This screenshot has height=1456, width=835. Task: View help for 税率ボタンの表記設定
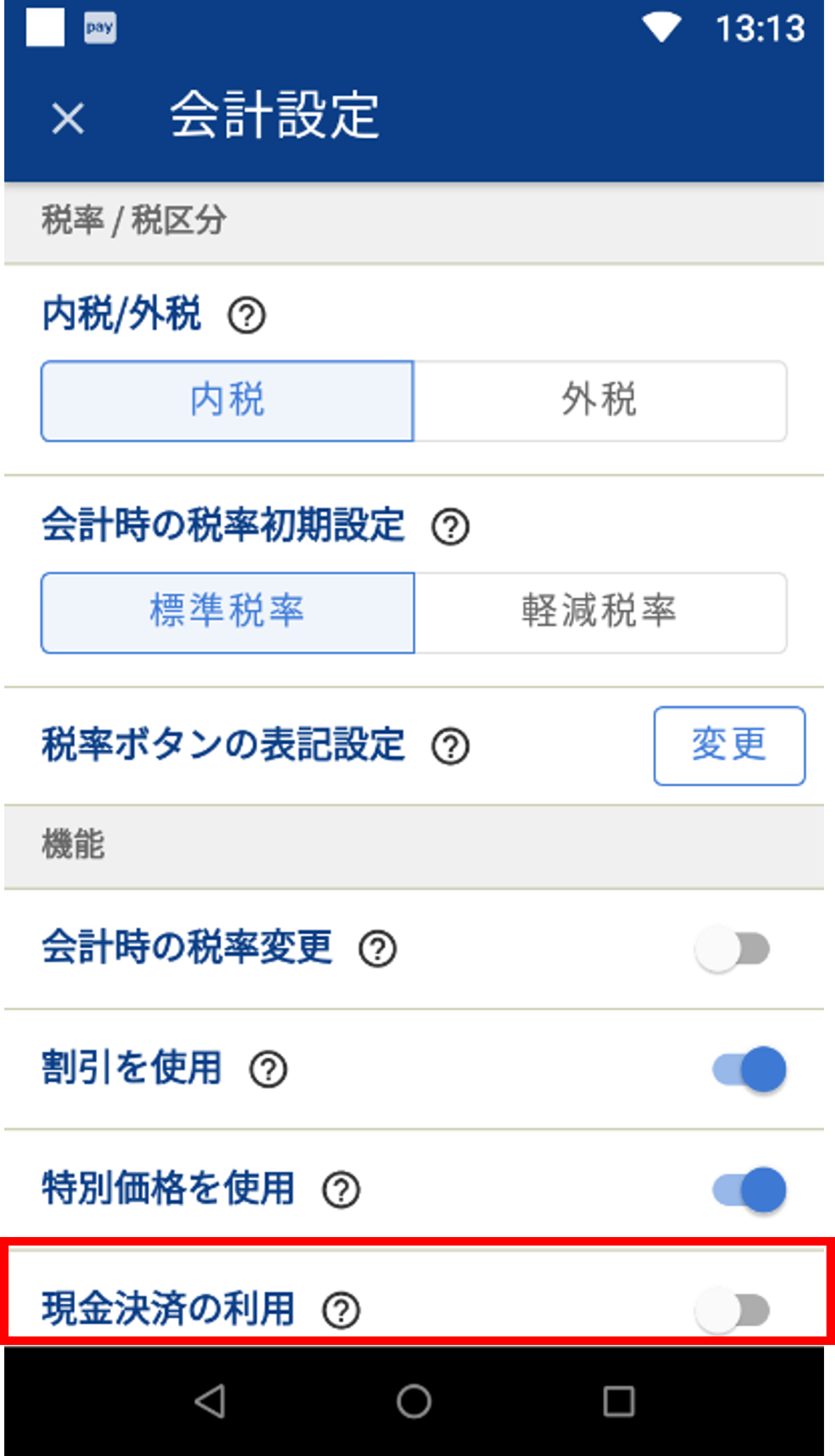[x=450, y=747]
